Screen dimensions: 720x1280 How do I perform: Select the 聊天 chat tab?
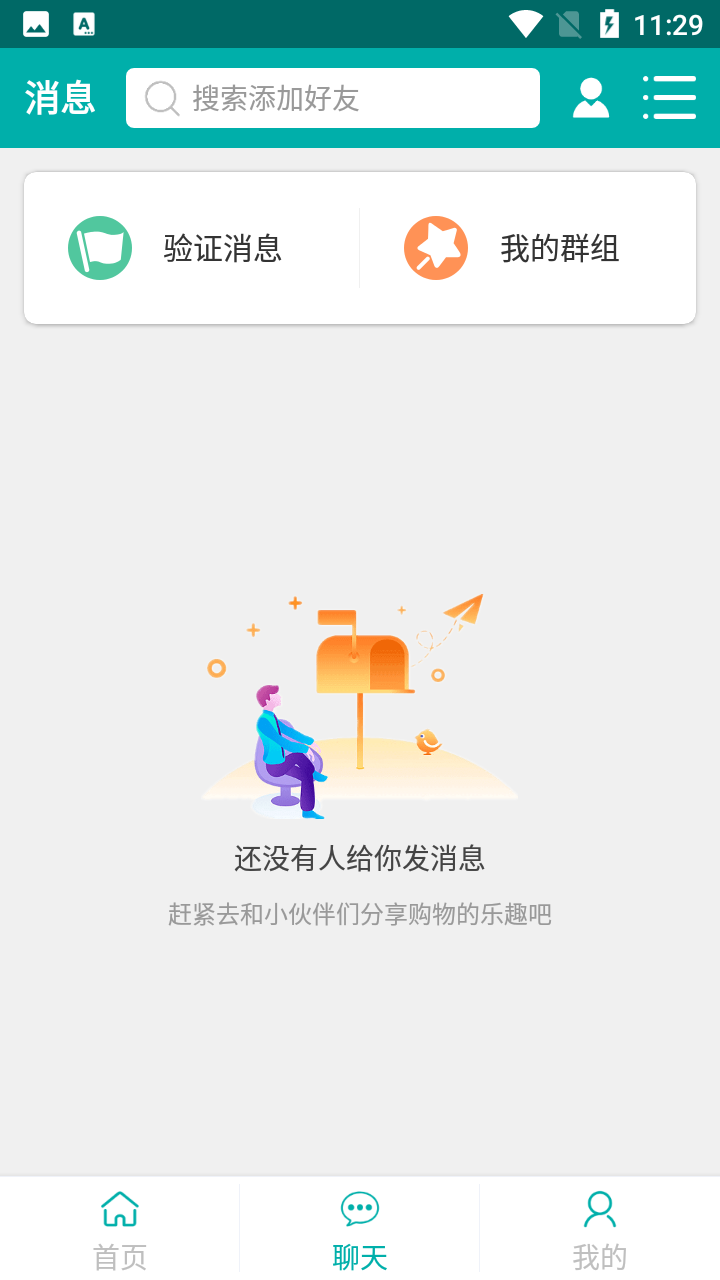tap(360, 1230)
